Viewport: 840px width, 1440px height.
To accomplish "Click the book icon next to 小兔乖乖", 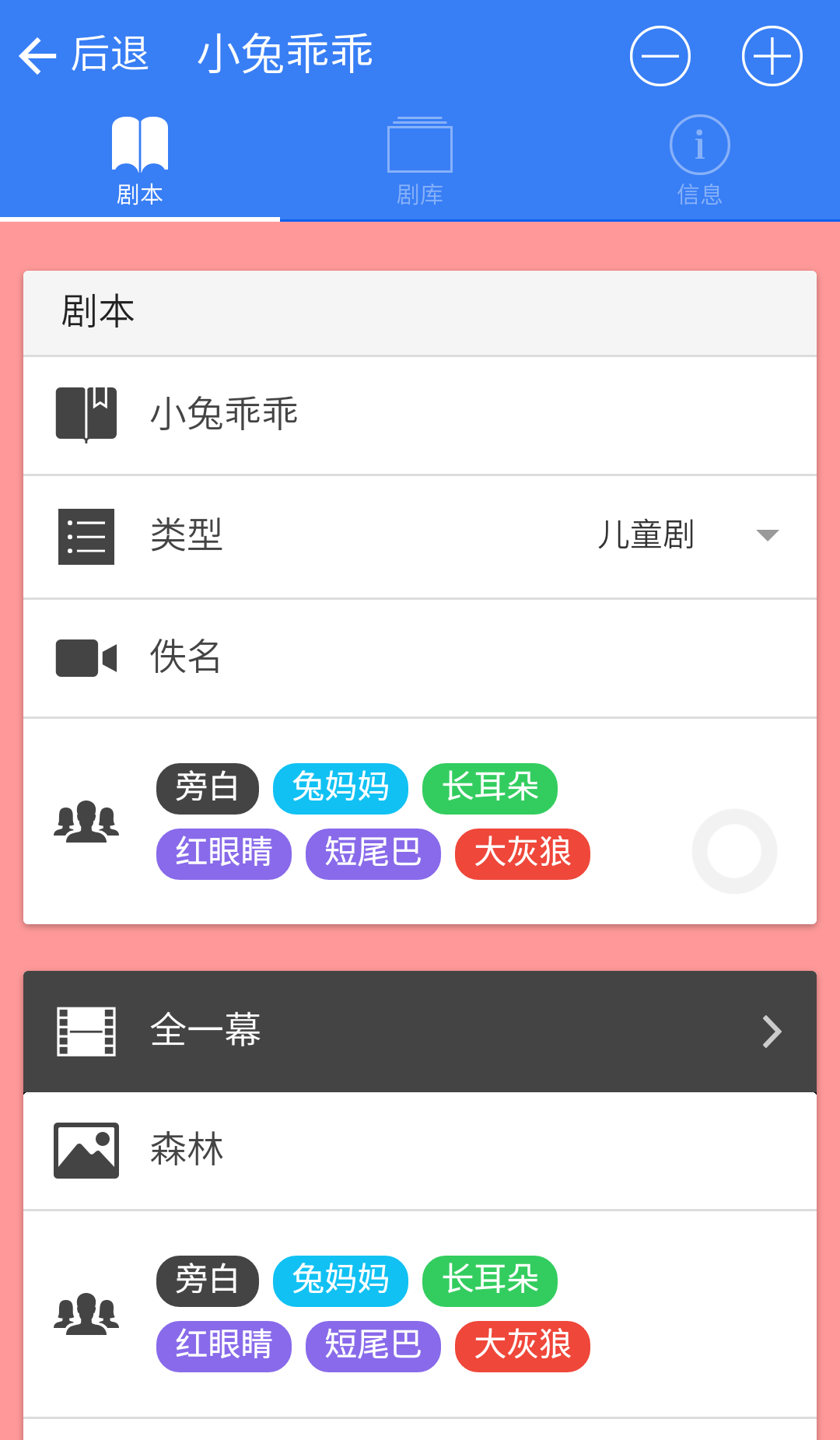I will click(86, 413).
